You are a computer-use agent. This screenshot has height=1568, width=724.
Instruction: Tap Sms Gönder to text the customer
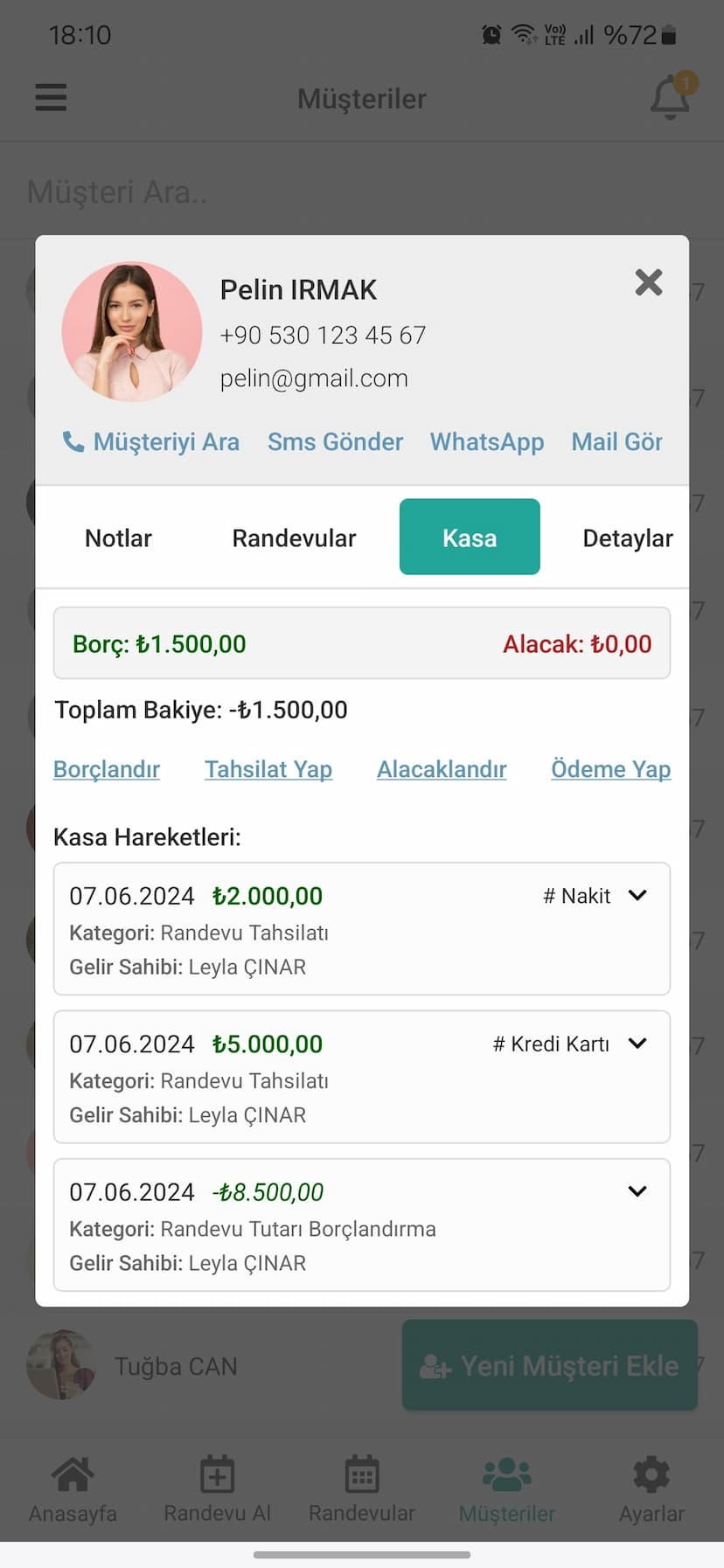(335, 442)
